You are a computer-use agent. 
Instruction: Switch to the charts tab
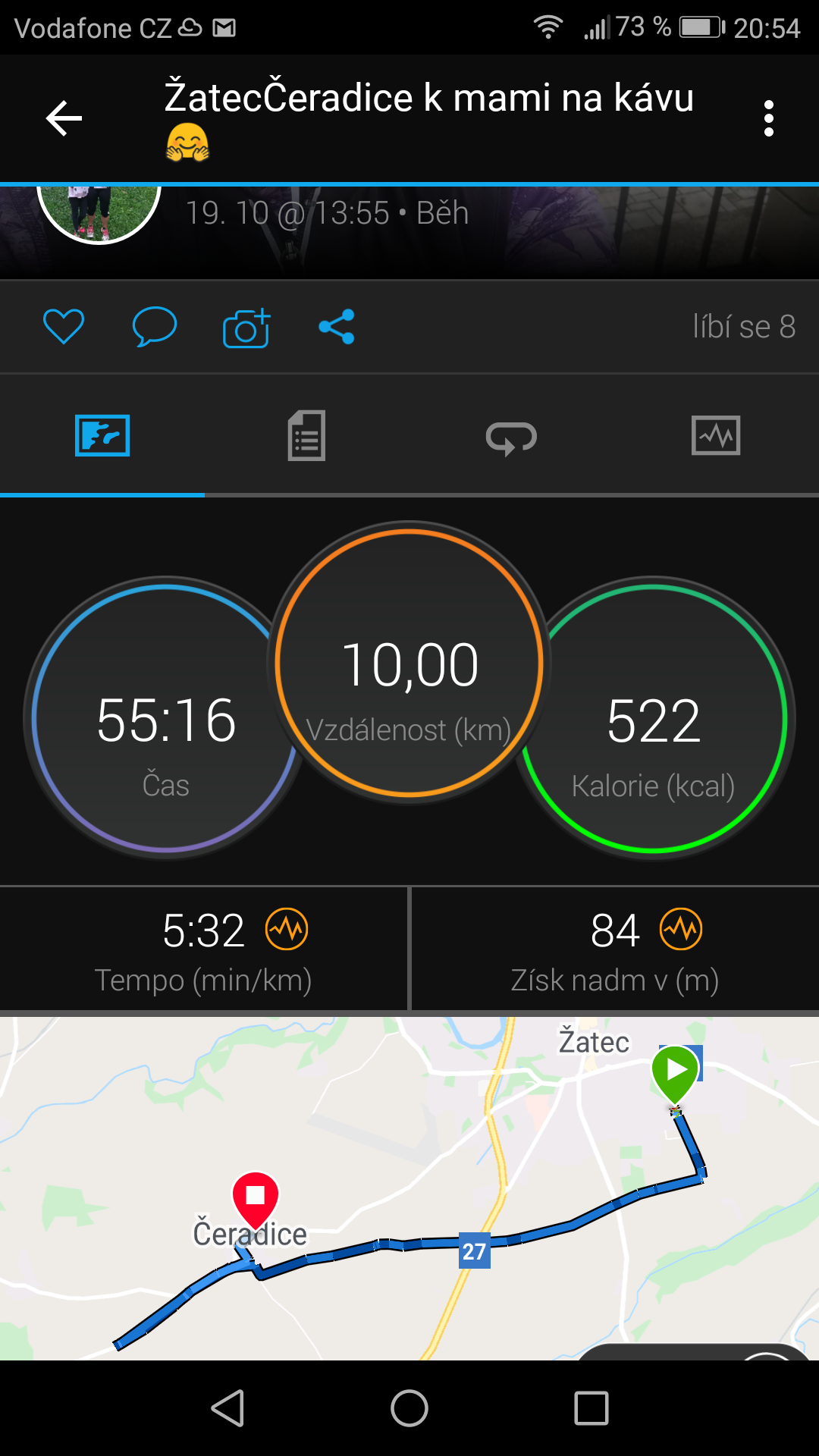(716, 436)
